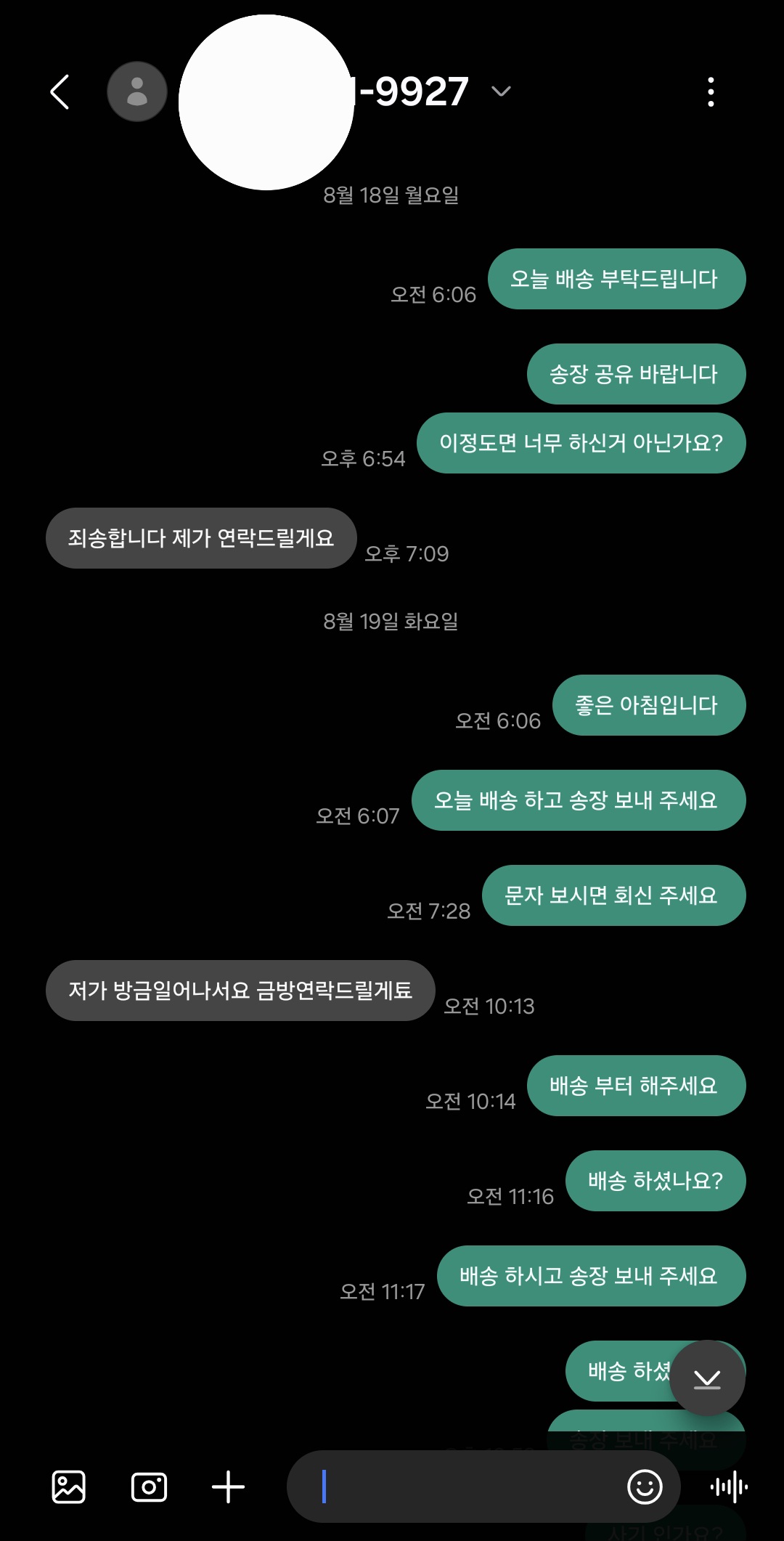Open the emoji picker
The height and width of the screenshot is (1541, 784).
645,1487
